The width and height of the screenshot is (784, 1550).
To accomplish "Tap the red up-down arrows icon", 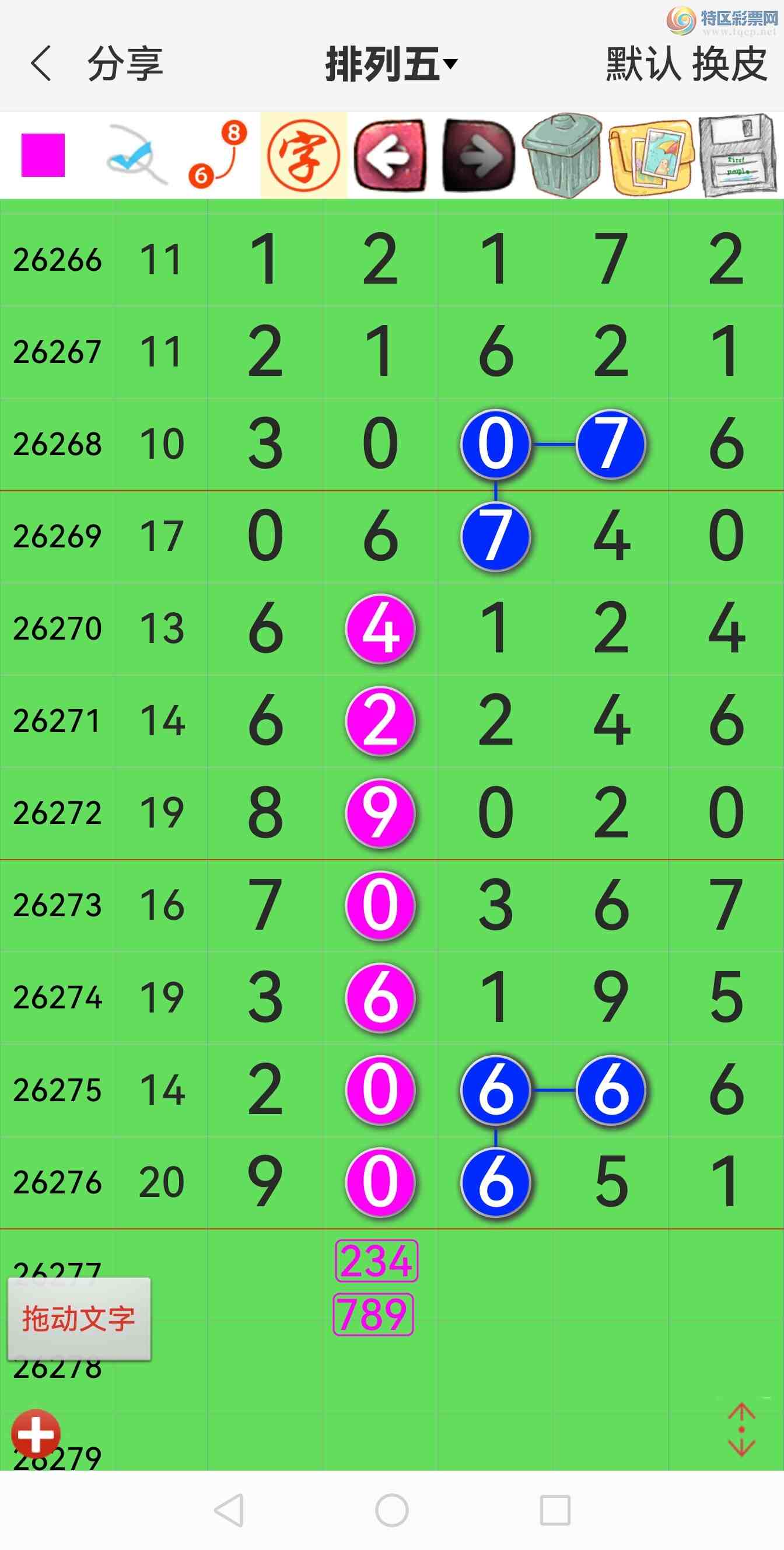I will (x=741, y=1430).
